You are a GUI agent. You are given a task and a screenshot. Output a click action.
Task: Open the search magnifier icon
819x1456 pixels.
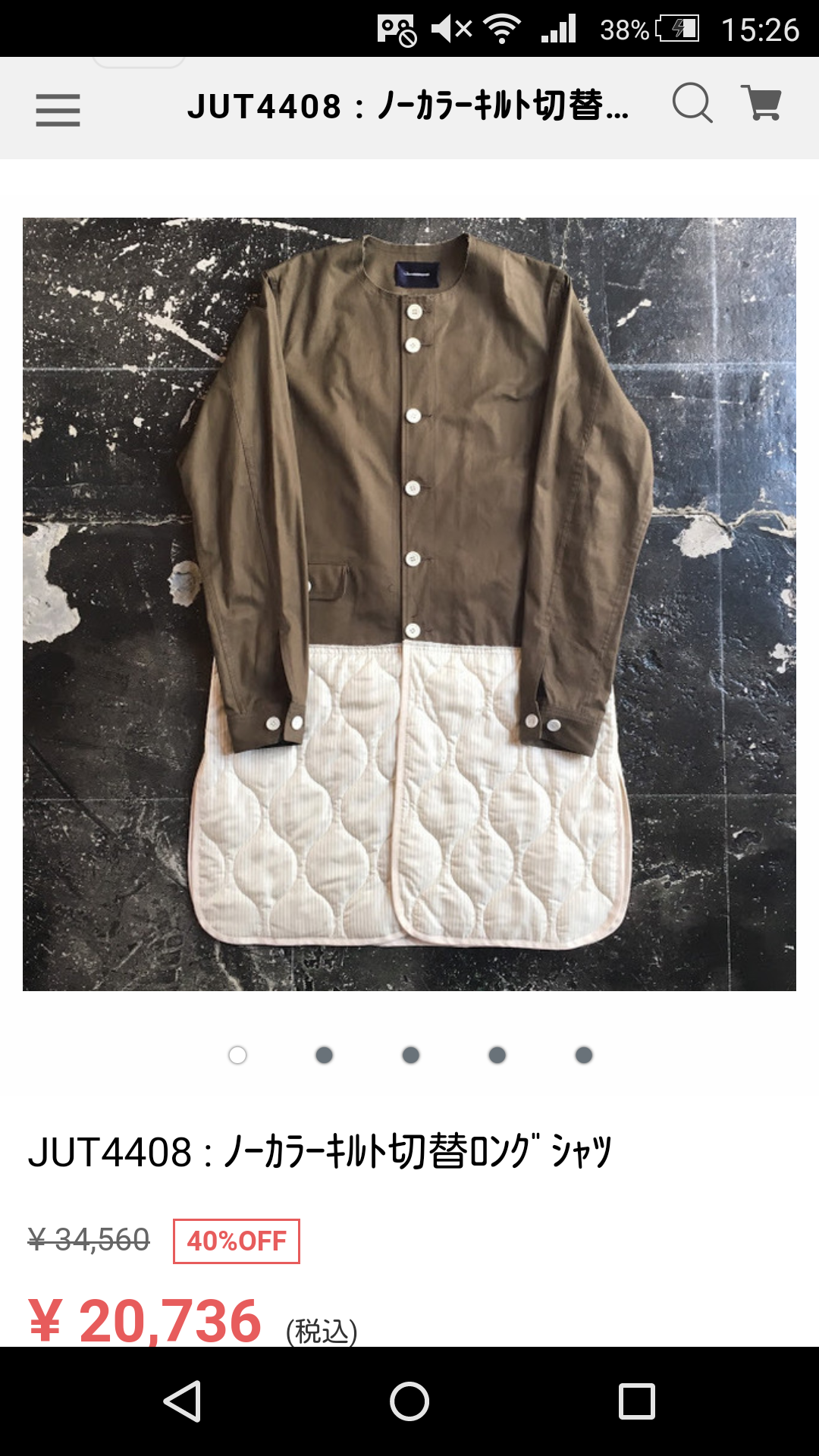(x=692, y=103)
